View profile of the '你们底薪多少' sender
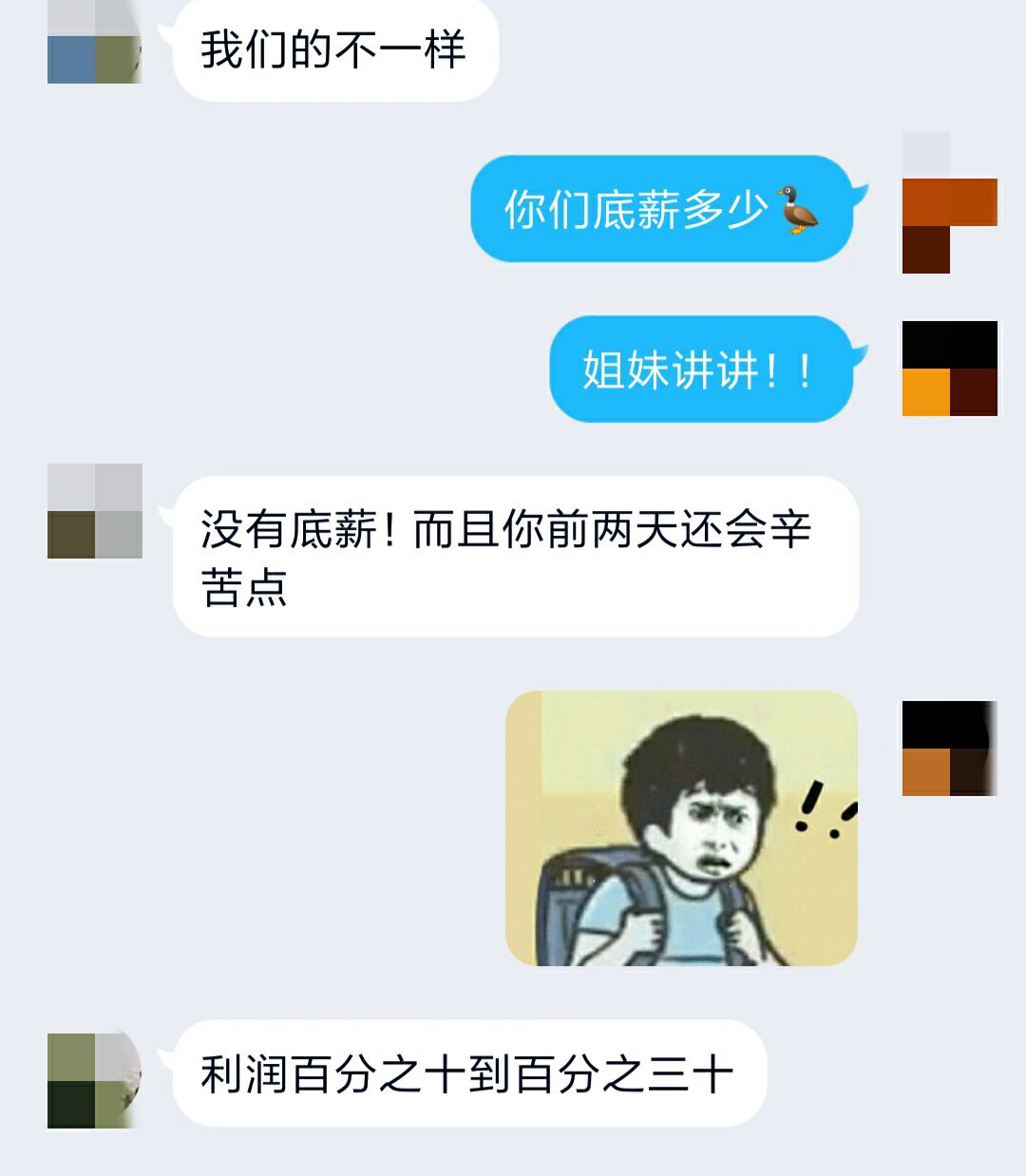The image size is (1026, 1176). coord(949,202)
